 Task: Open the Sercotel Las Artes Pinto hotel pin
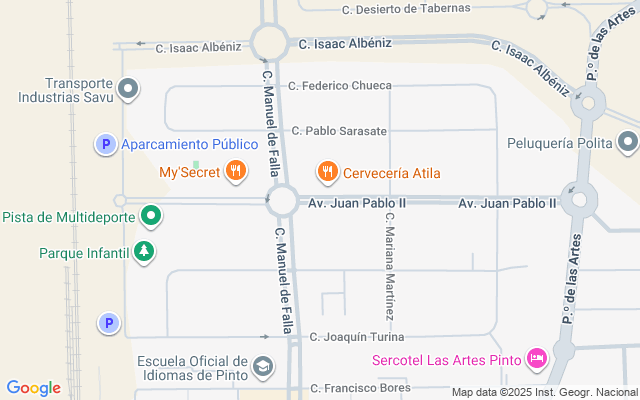(x=537, y=357)
